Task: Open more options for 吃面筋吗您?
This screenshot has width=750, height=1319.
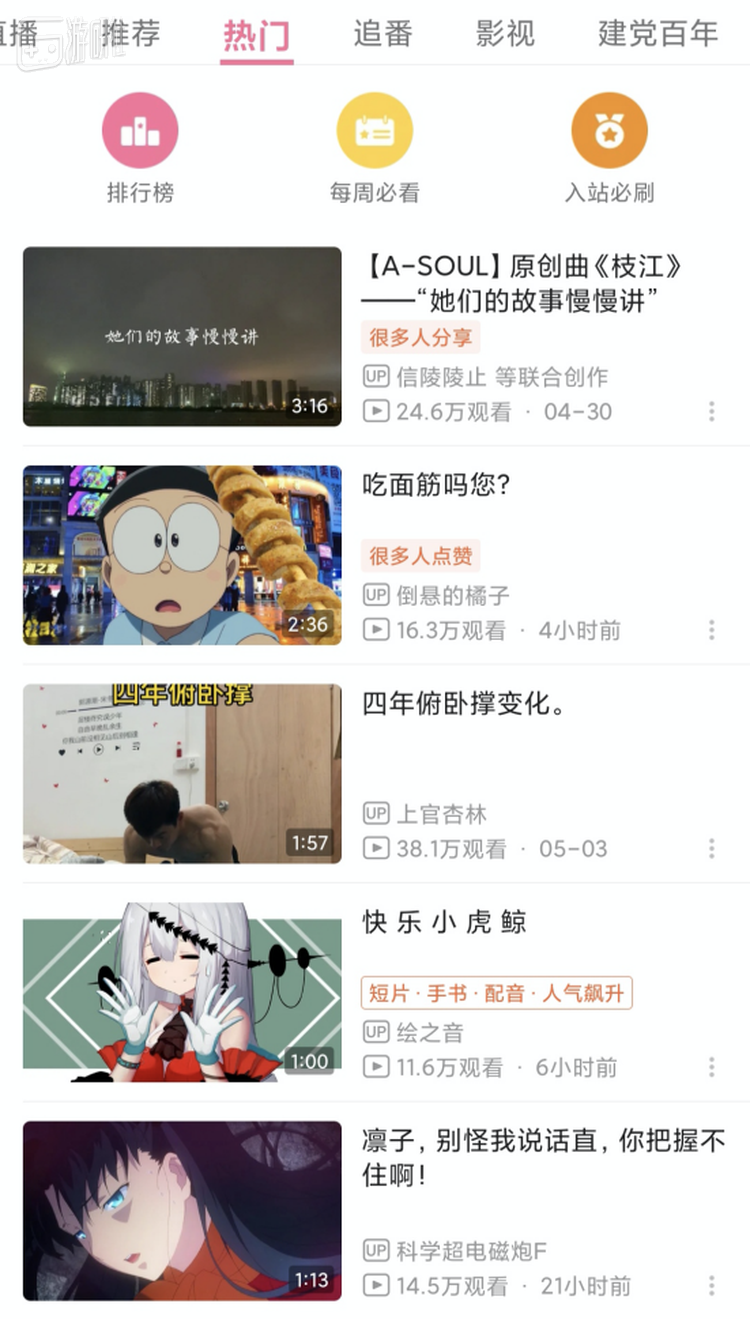Action: point(712,630)
